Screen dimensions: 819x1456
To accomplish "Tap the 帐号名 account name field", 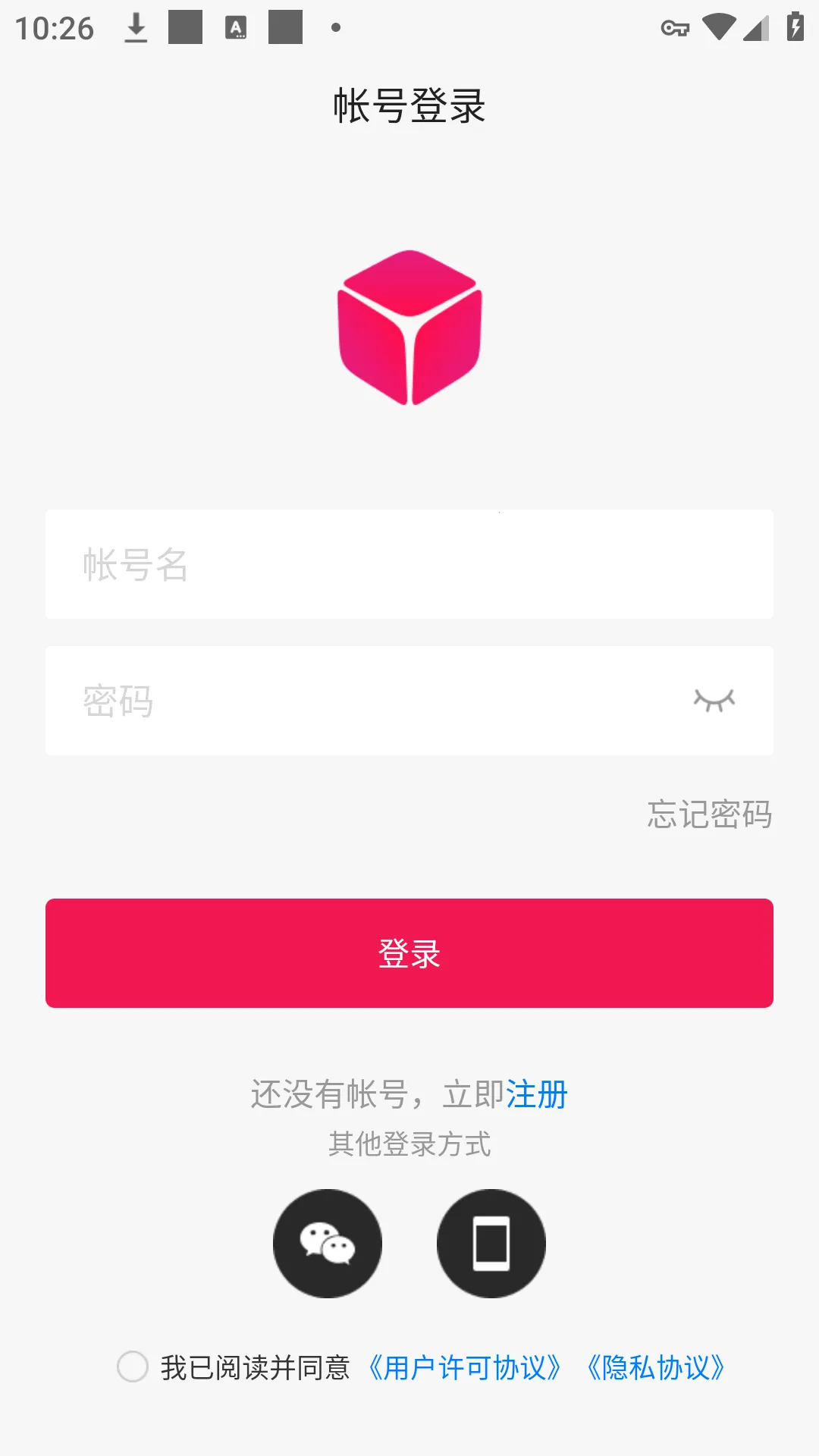I will coord(409,564).
